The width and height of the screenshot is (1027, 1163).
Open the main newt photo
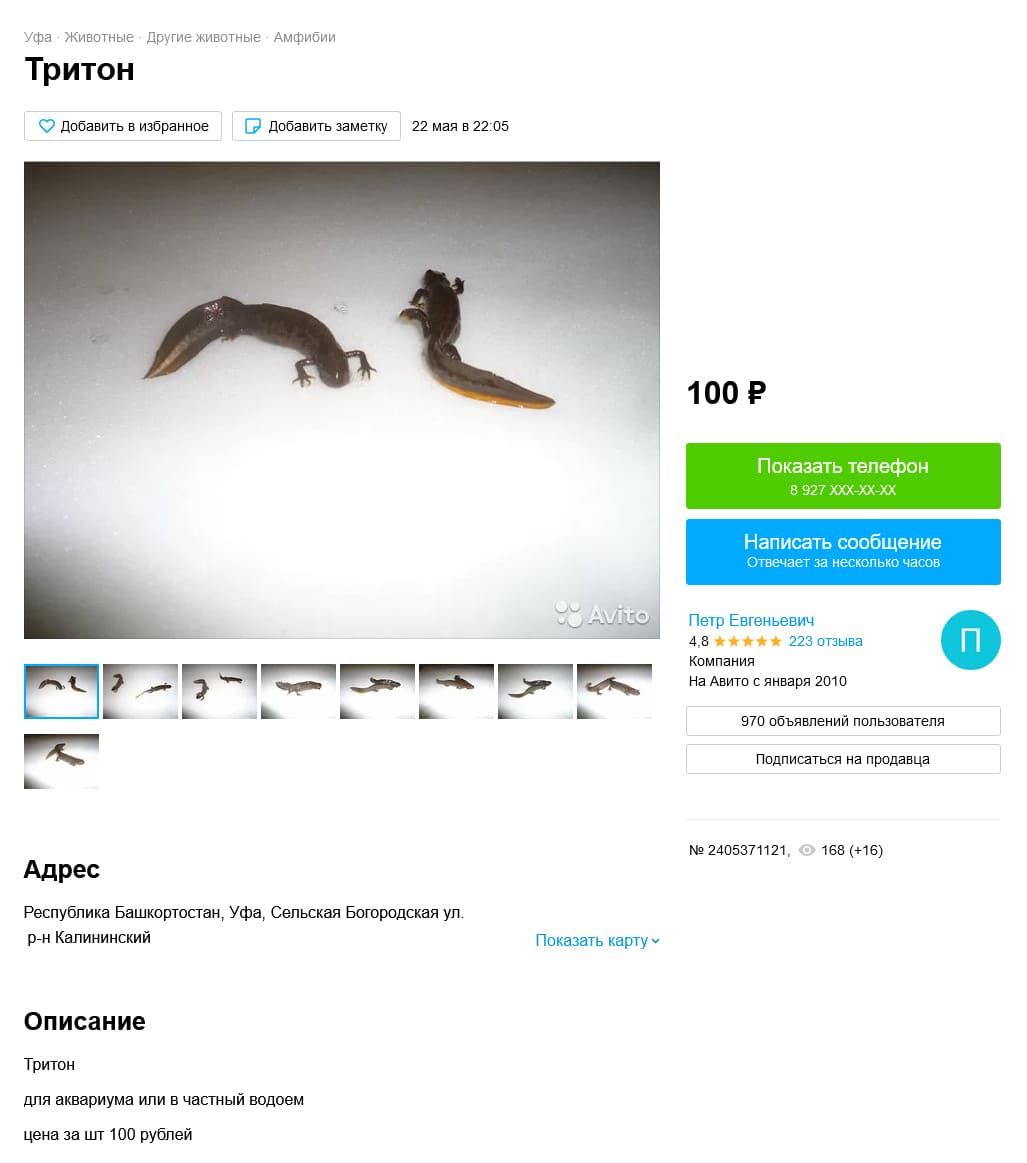[341, 399]
